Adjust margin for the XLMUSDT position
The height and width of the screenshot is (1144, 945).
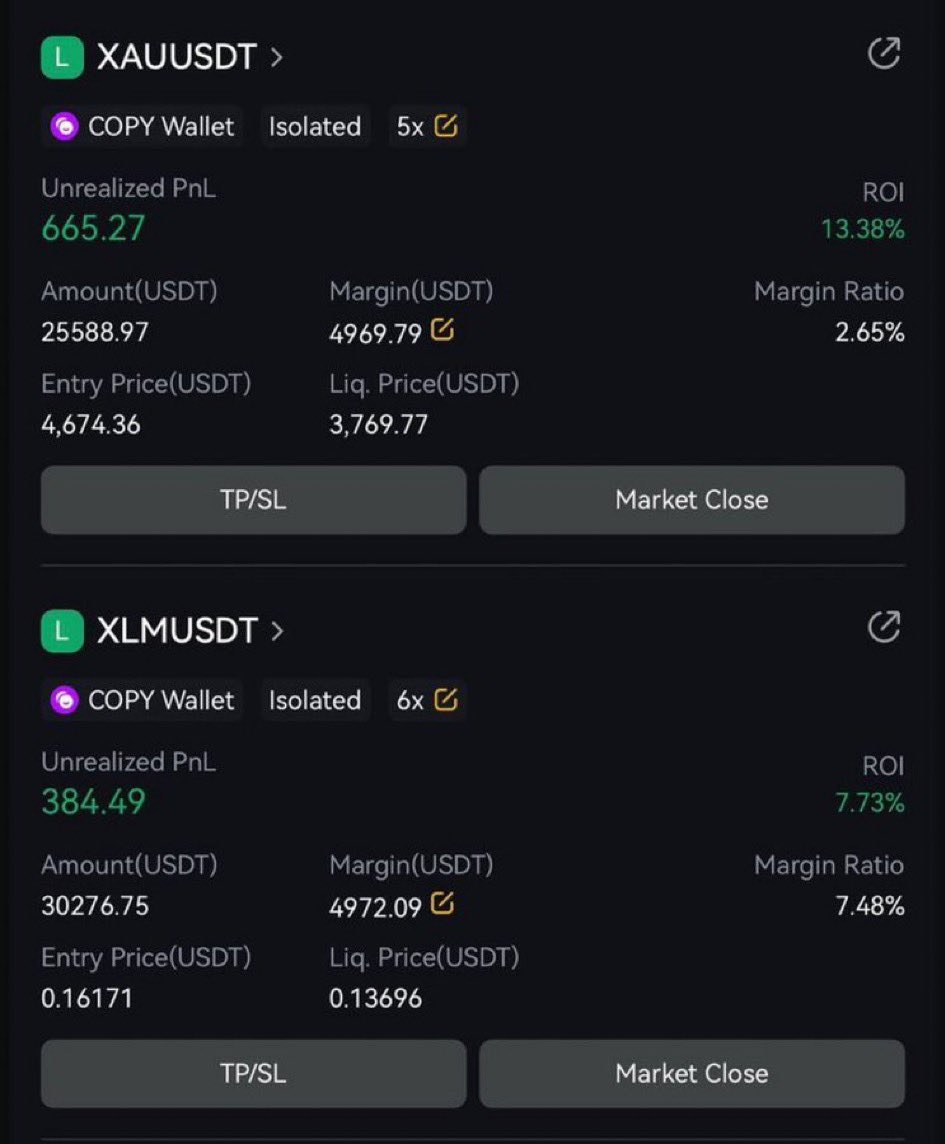tap(442, 904)
